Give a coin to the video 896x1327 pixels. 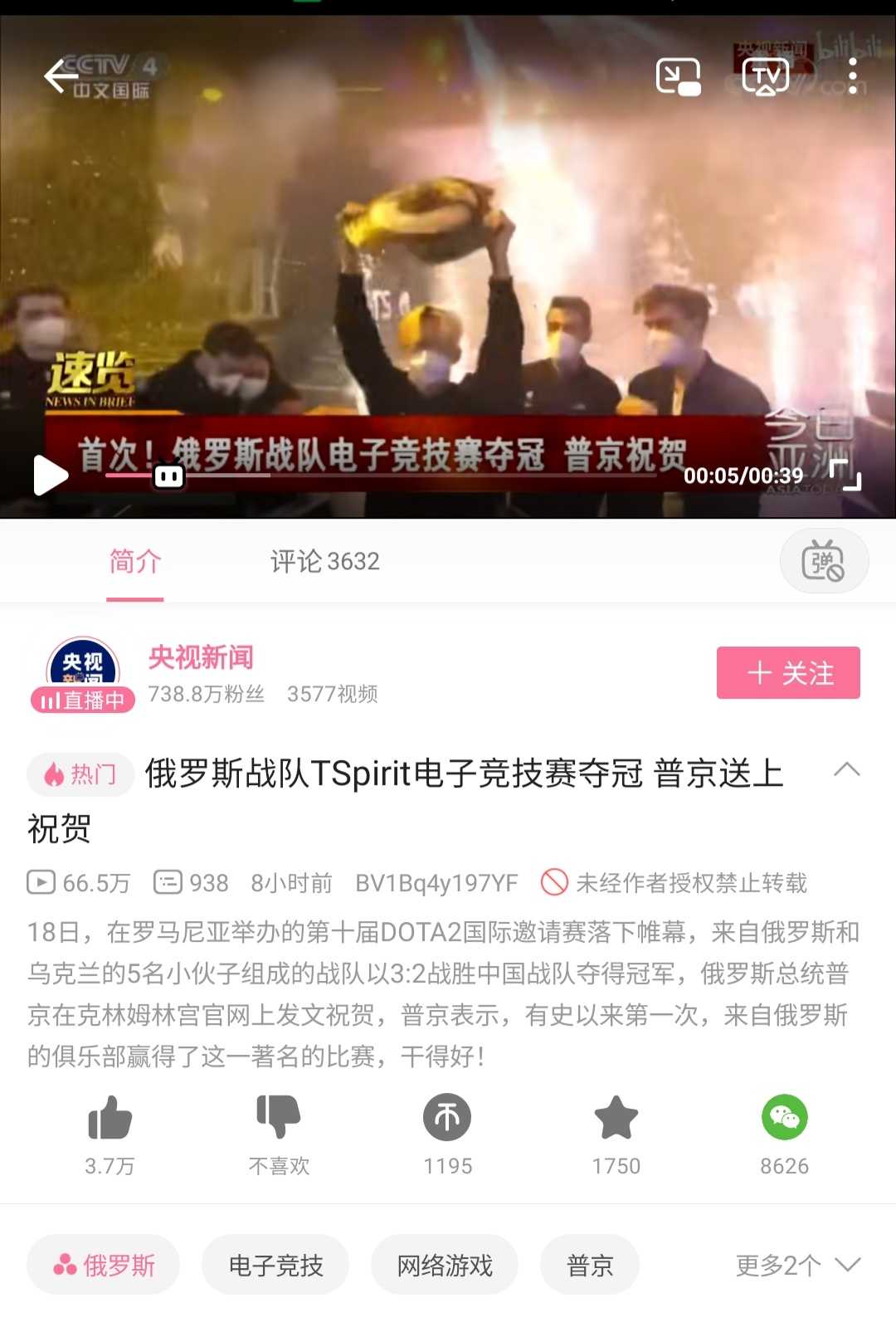click(x=447, y=1118)
